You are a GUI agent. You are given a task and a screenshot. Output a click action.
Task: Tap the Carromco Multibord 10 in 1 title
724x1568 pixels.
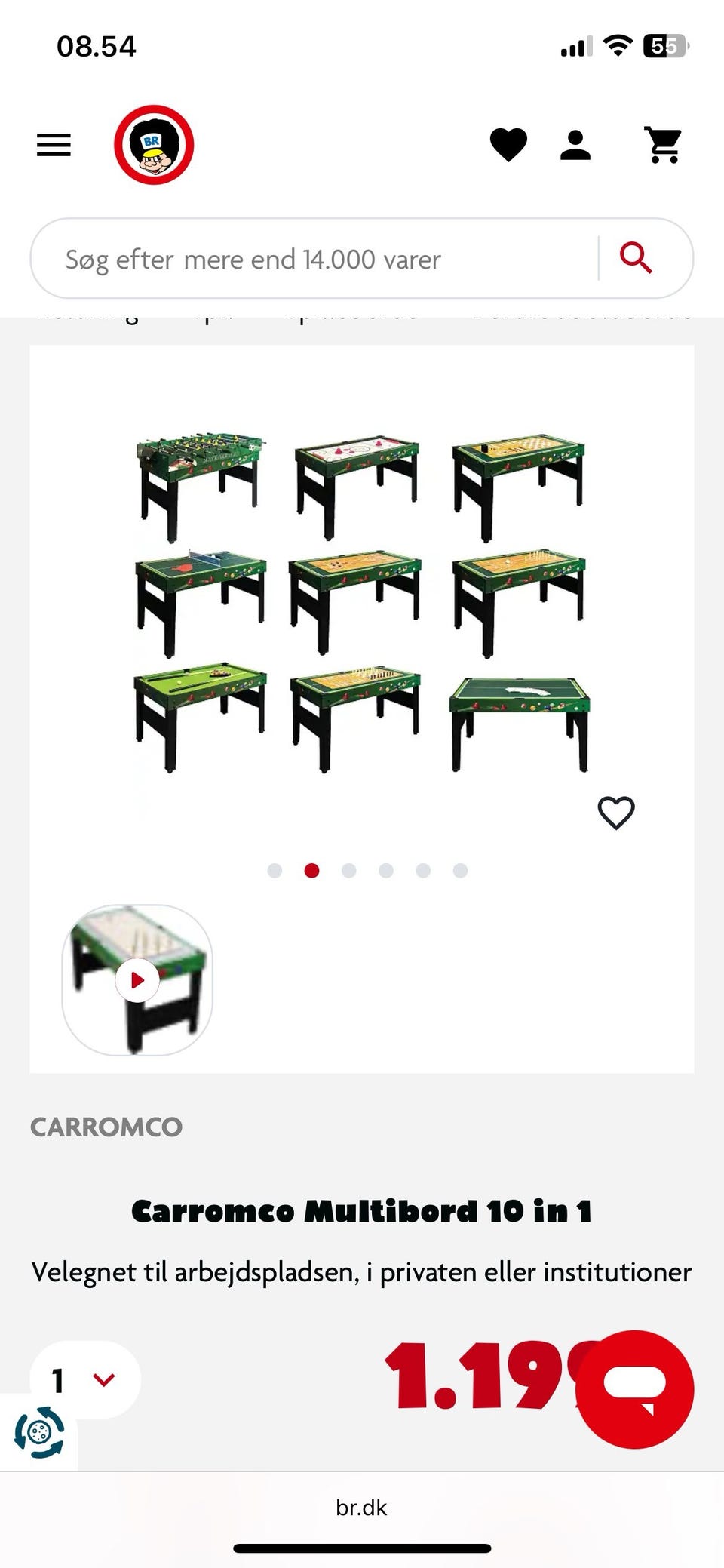[x=362, y=1207]
